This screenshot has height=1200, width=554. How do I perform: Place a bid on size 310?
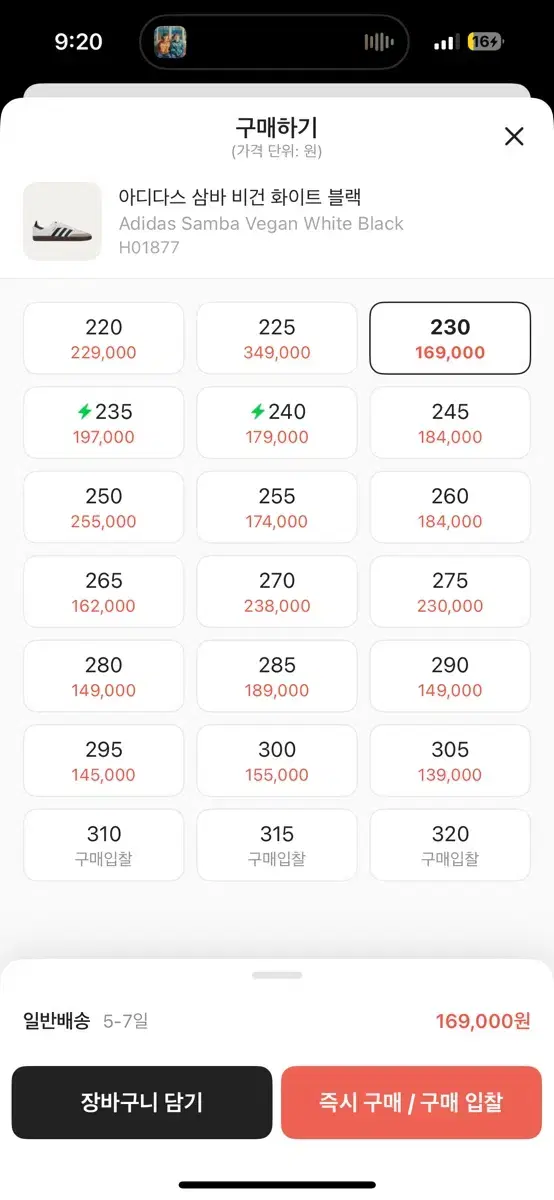pyautogui.click(x=104, y=845)
